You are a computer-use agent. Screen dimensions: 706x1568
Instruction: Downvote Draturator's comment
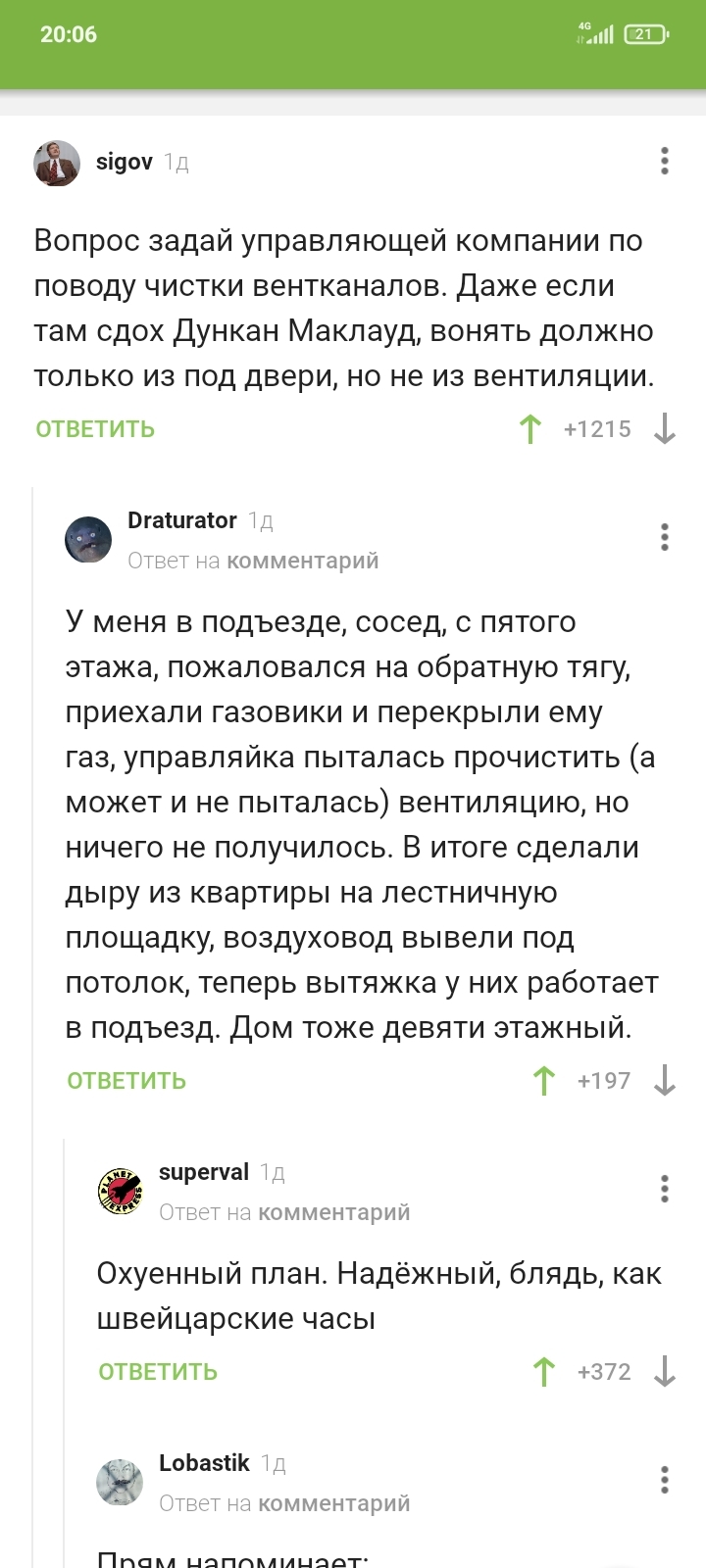click(x=665, y=1081)
